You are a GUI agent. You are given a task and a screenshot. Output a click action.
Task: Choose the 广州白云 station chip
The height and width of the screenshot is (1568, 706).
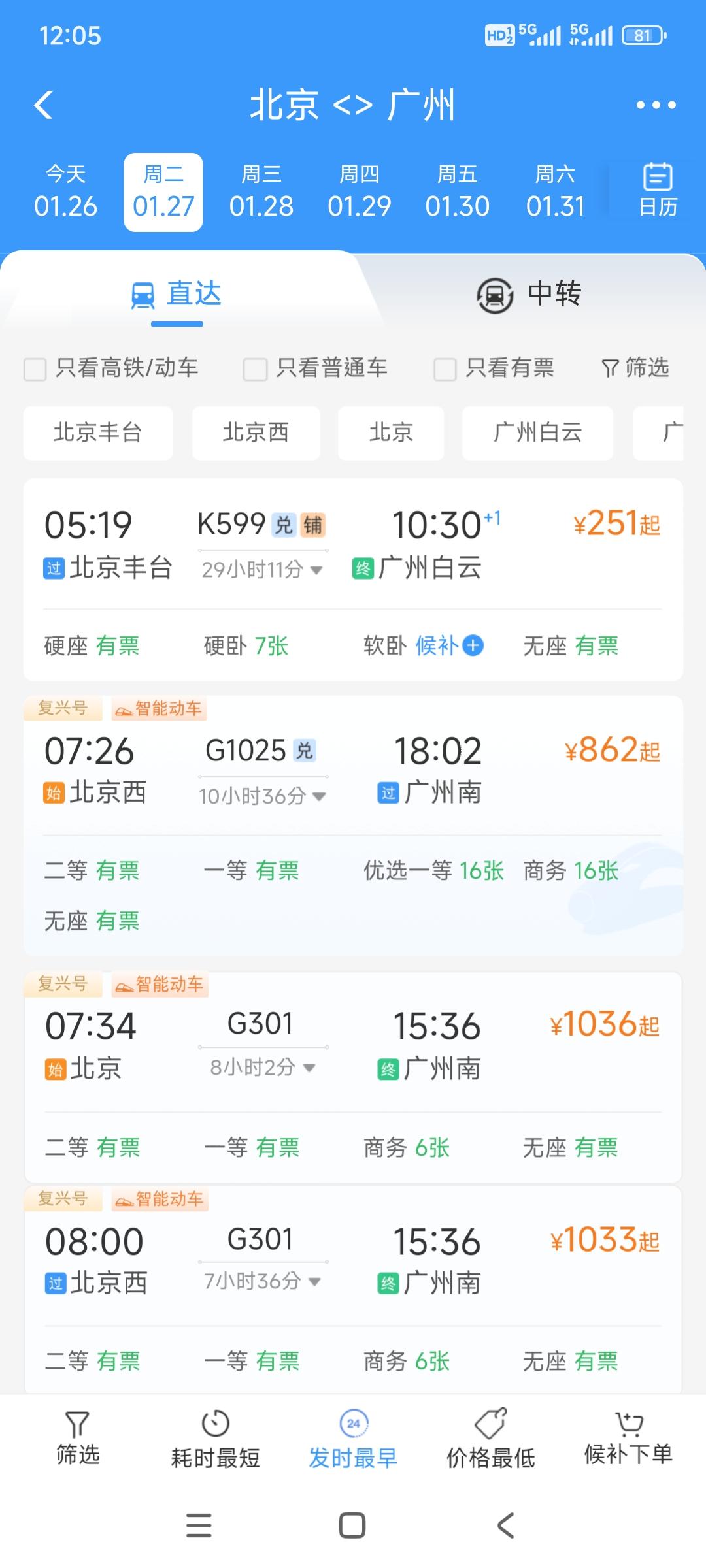tap(537, 433)
